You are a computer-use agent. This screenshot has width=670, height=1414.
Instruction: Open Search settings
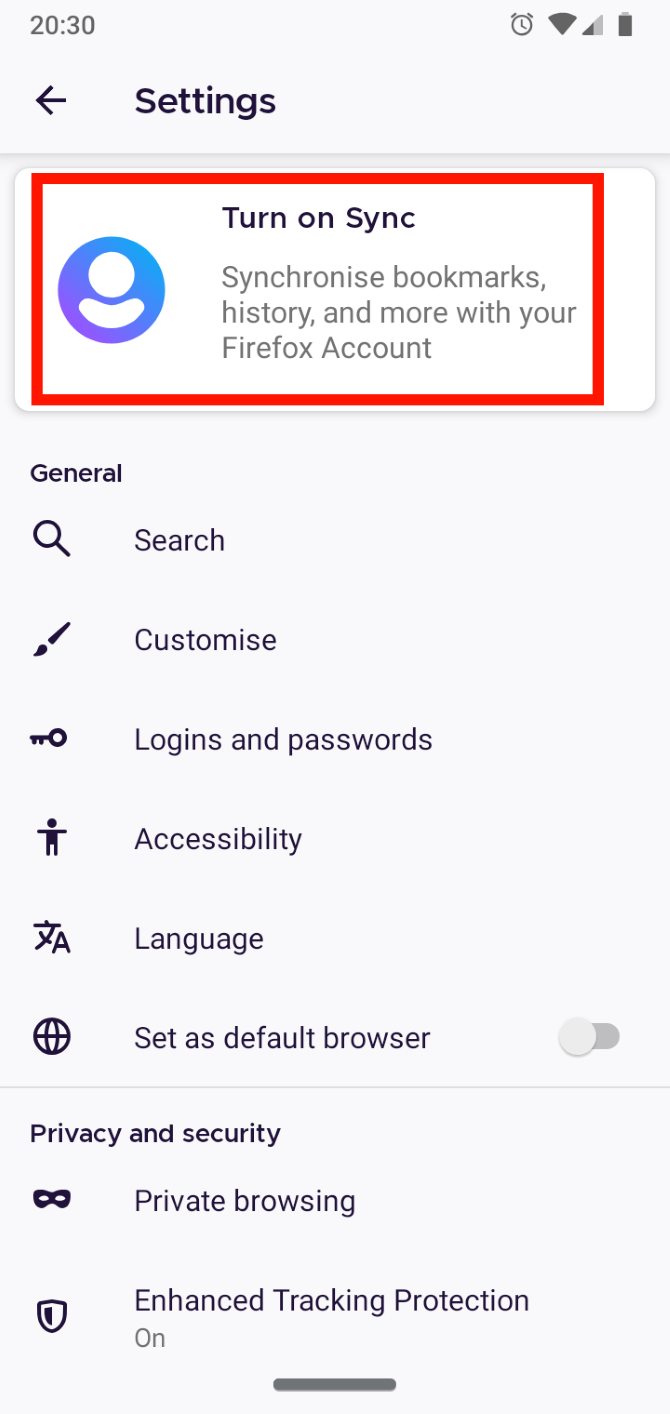180,540
